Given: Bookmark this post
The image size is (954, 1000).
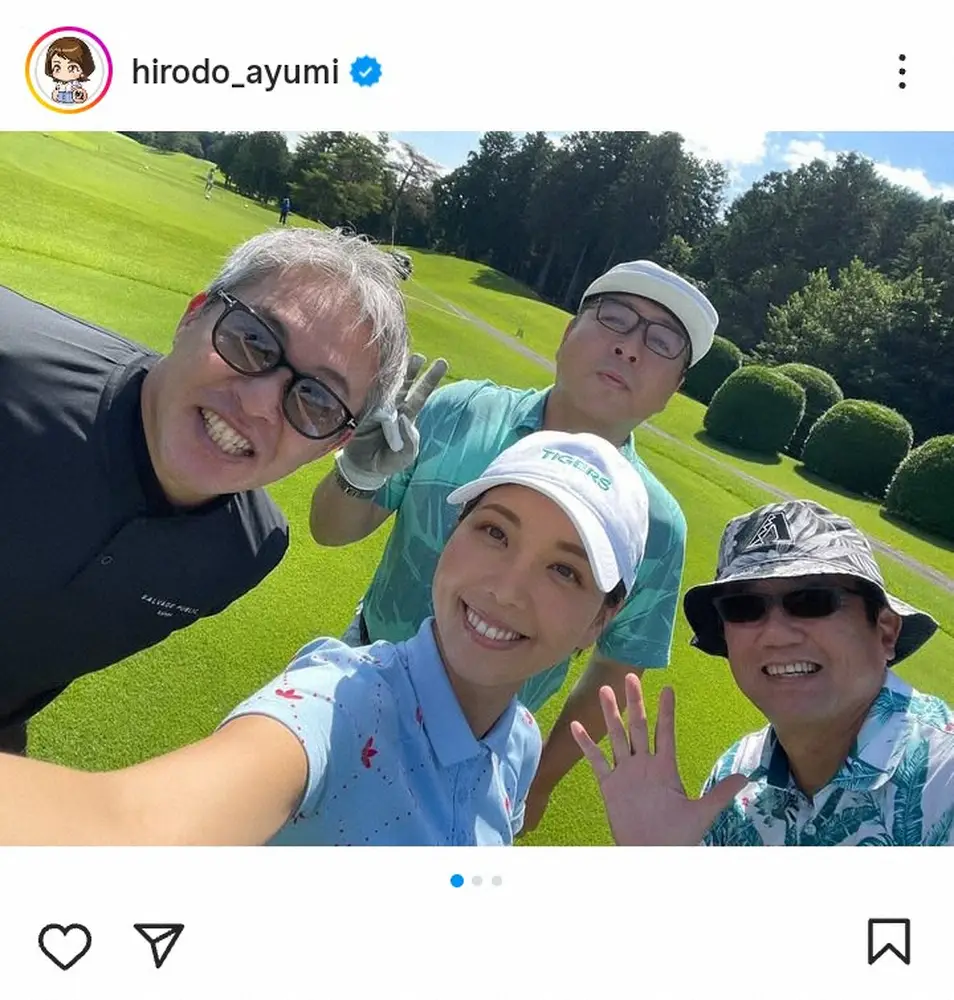Looking at the screenshot, I should 888,942.
